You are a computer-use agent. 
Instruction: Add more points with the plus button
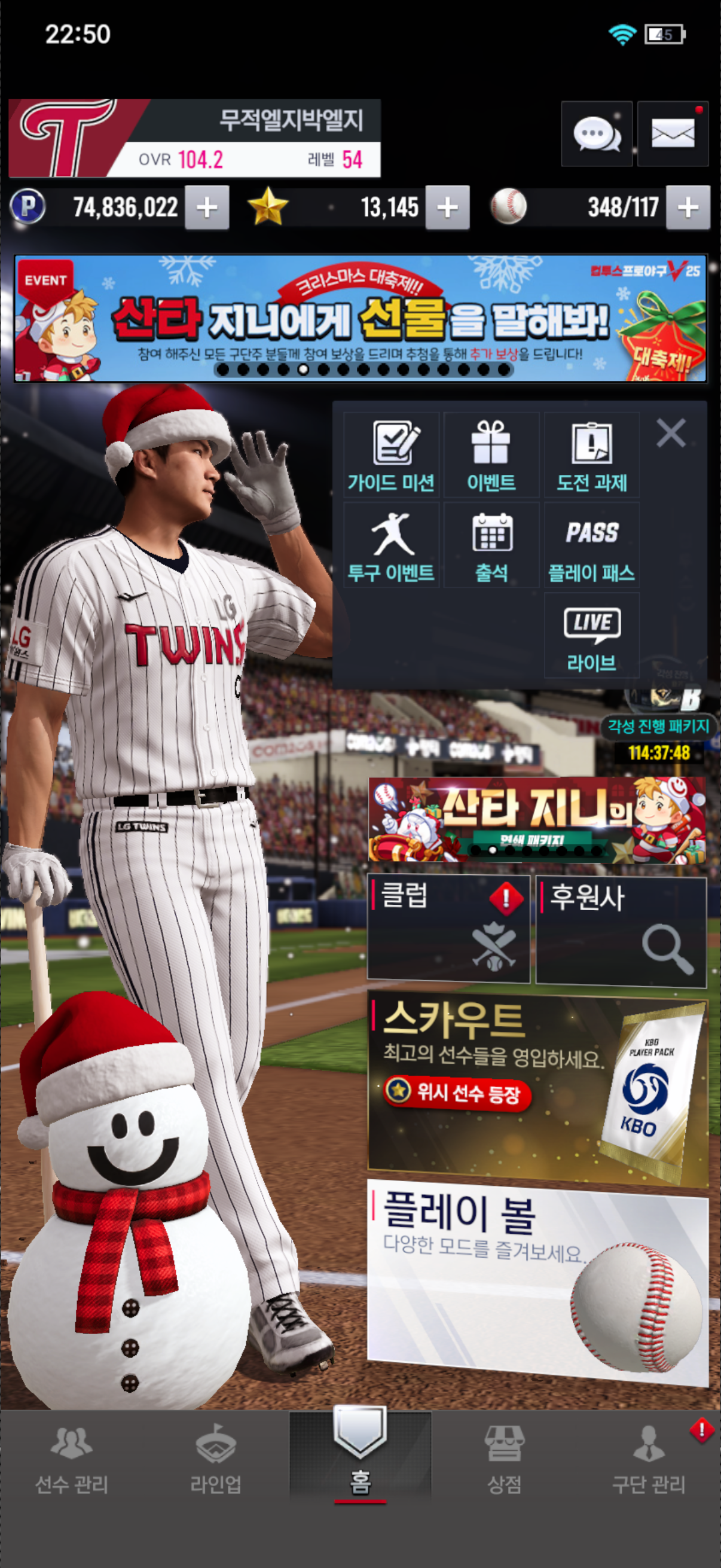click(x=207, y=208)
